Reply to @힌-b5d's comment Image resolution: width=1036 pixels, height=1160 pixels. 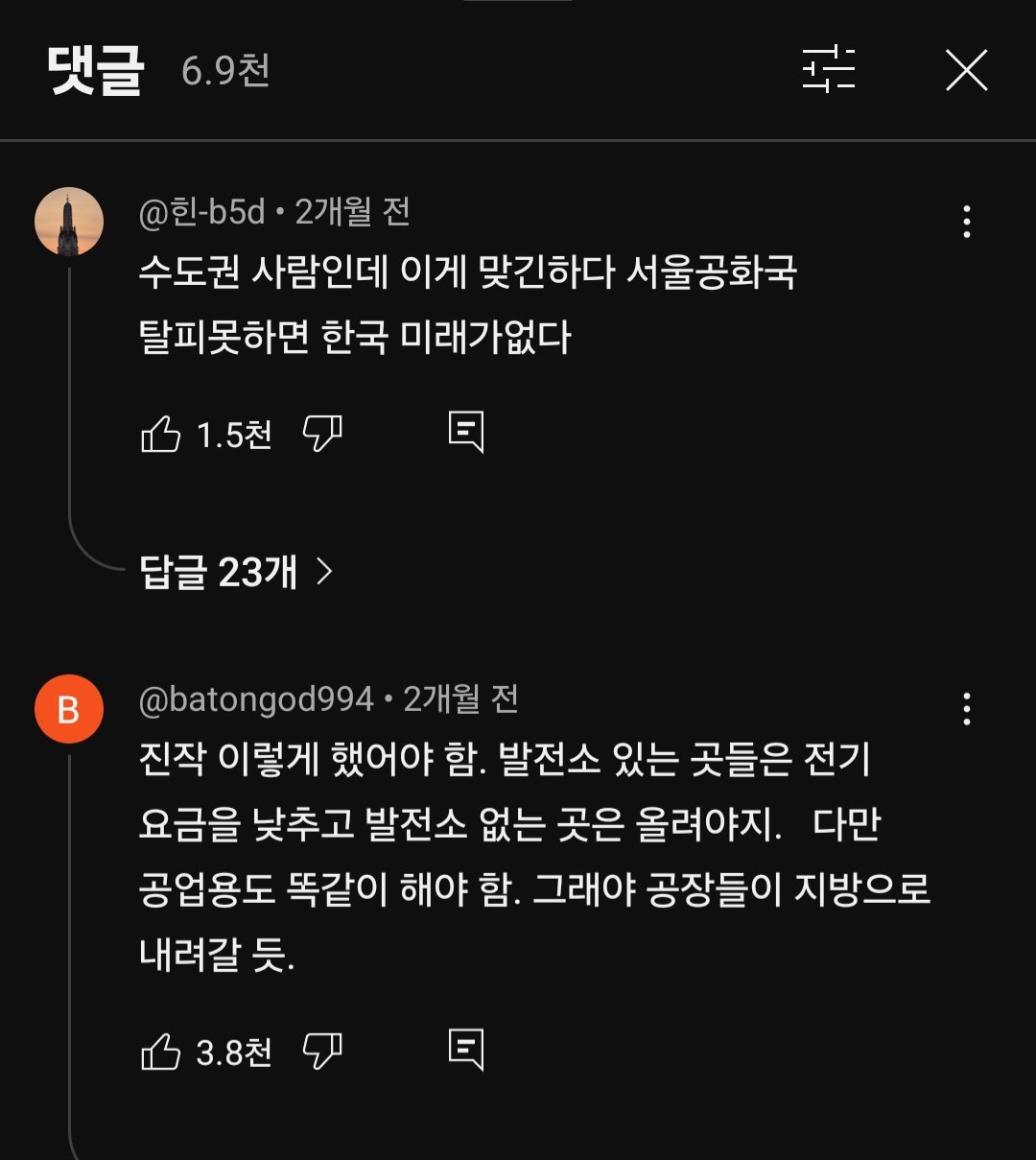[466, 433]
